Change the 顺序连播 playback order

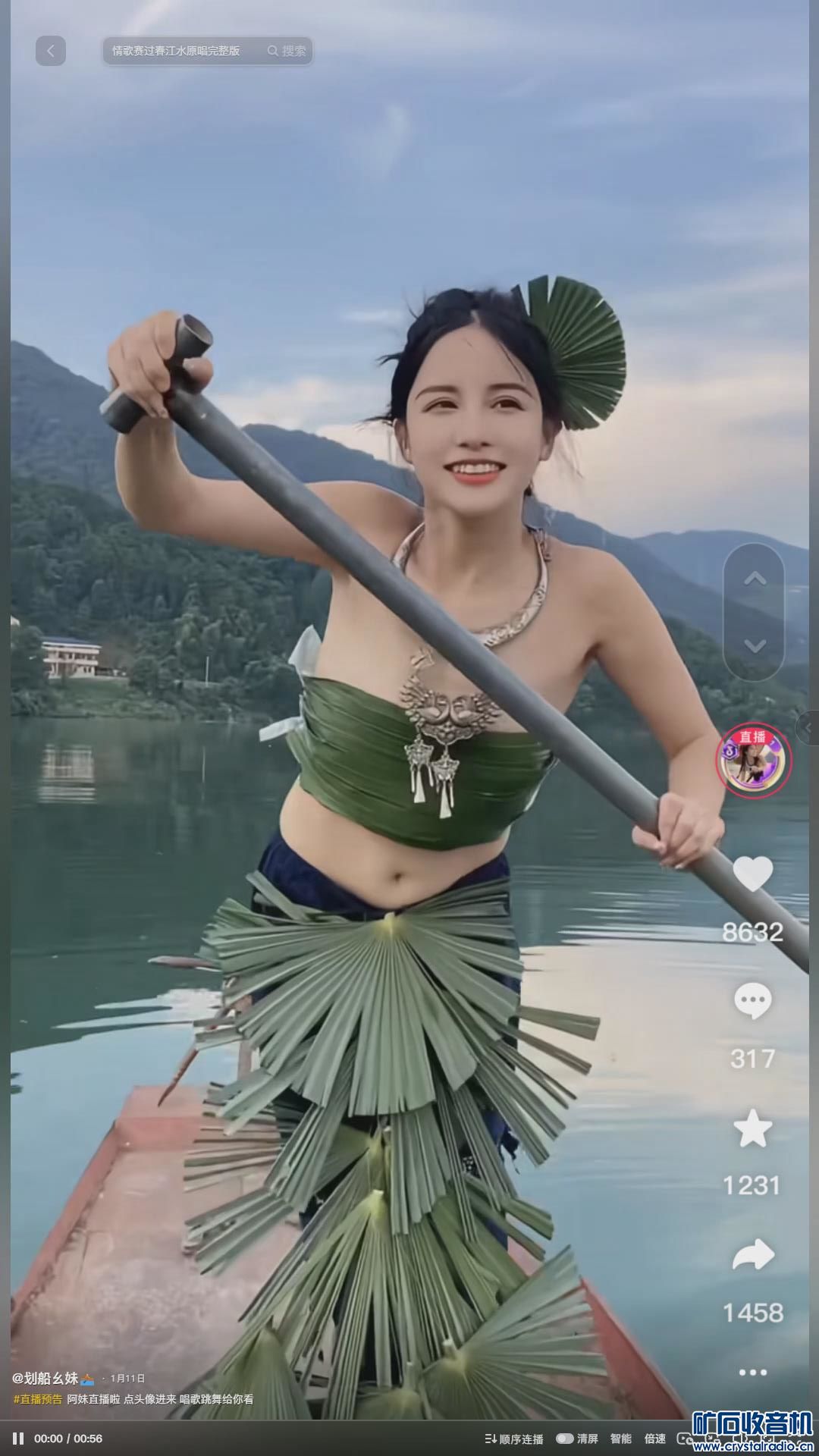tap(514, 1439)
